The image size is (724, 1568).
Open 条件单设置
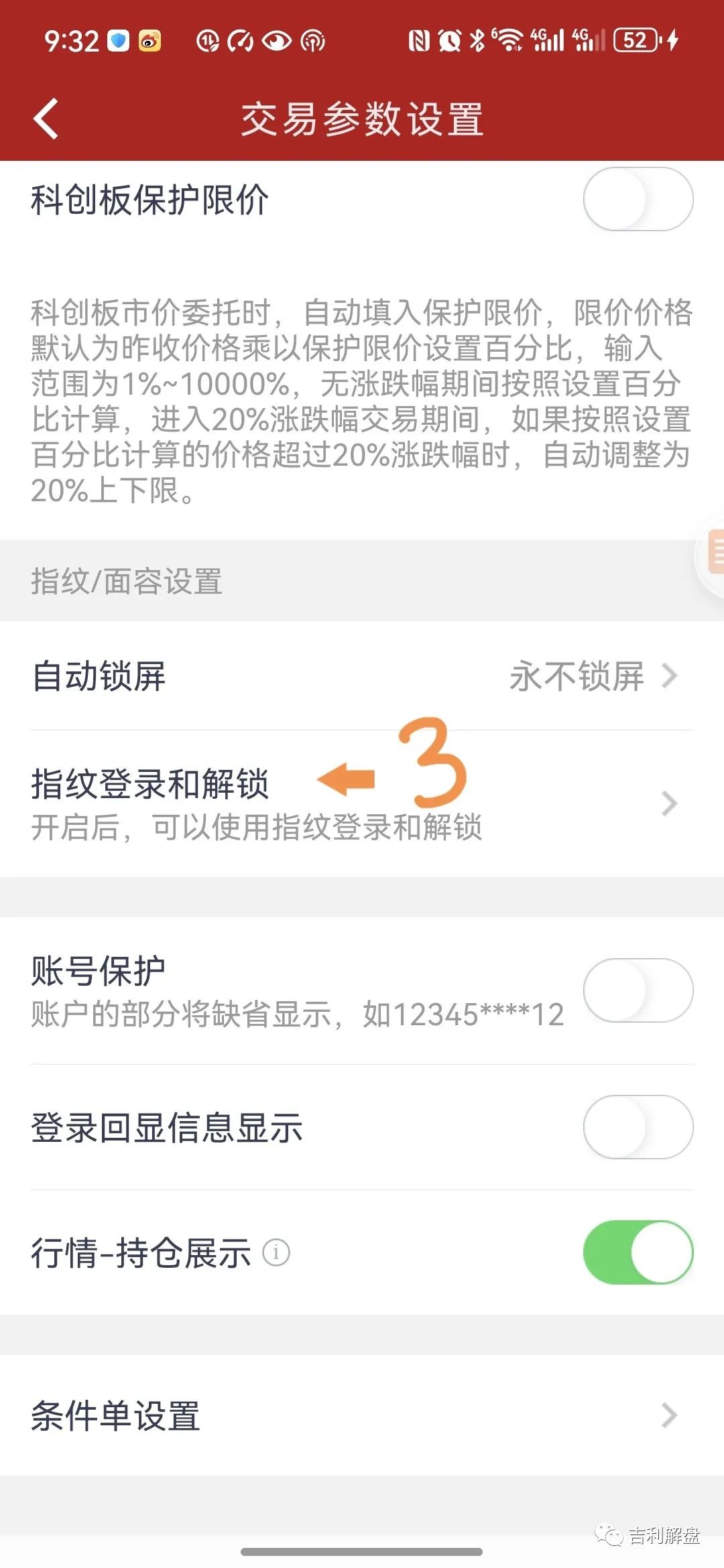pyautogui.click(x=362, y=1416)
